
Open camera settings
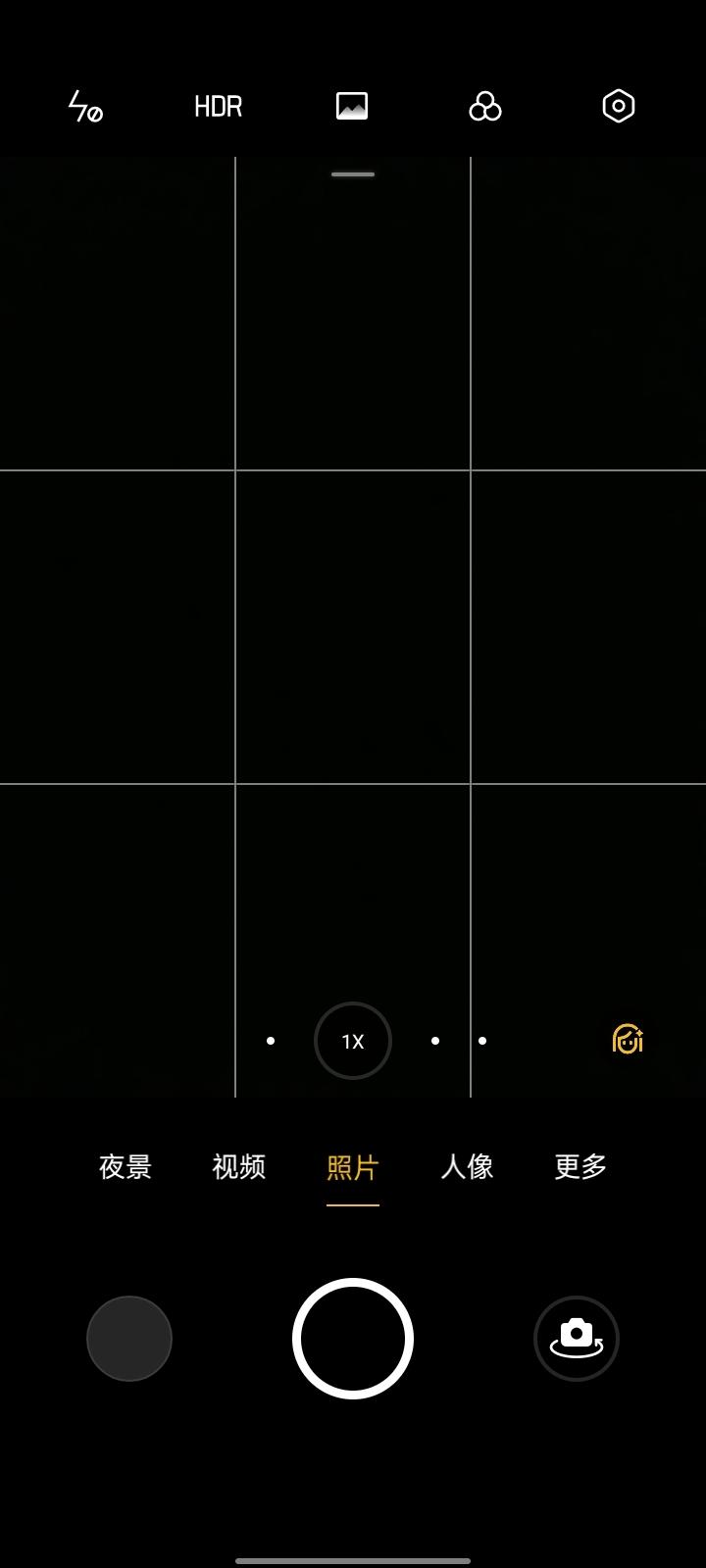[x=619, y=106]
